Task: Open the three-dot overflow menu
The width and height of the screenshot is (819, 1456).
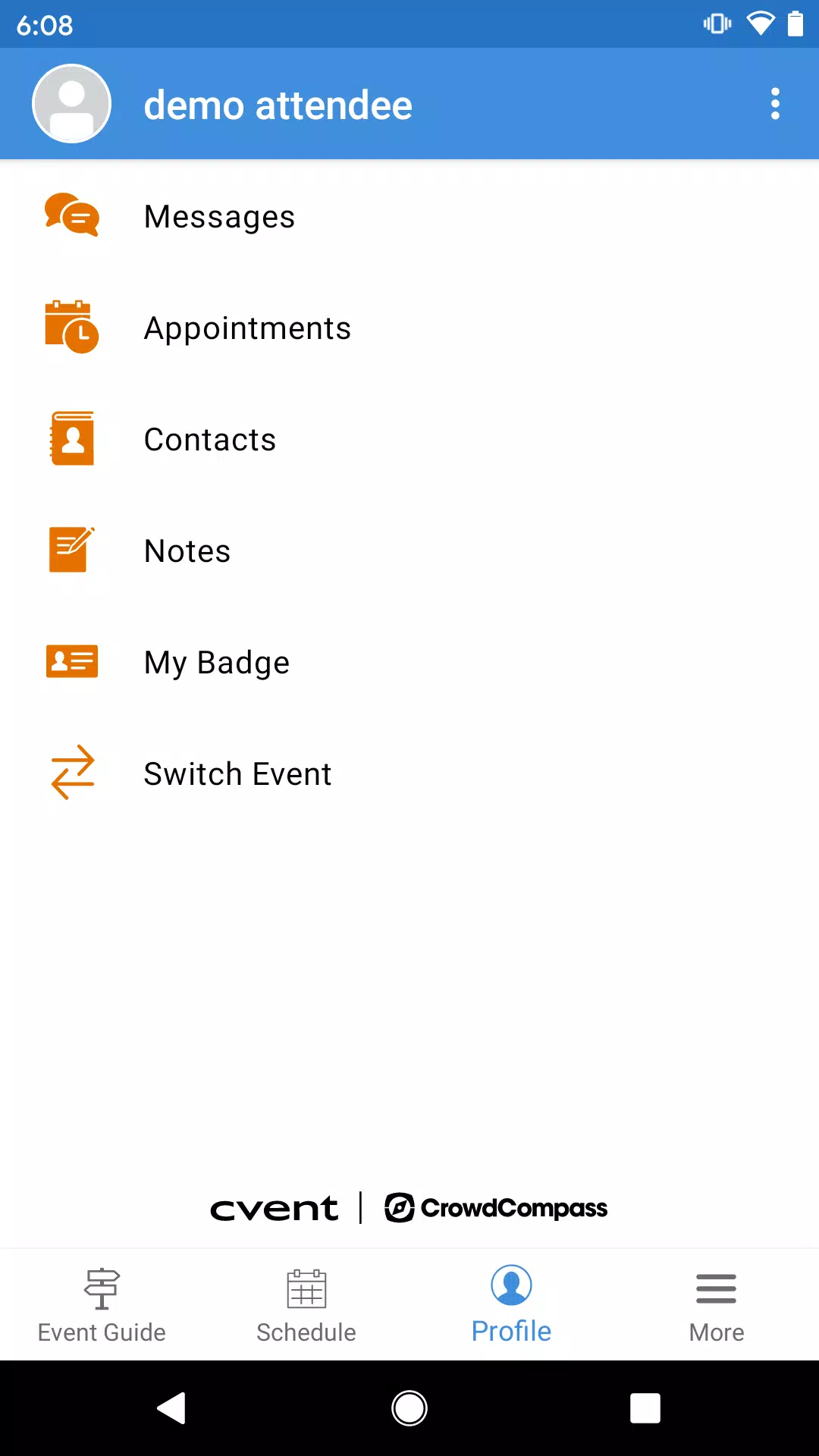Action: [775, 104]
